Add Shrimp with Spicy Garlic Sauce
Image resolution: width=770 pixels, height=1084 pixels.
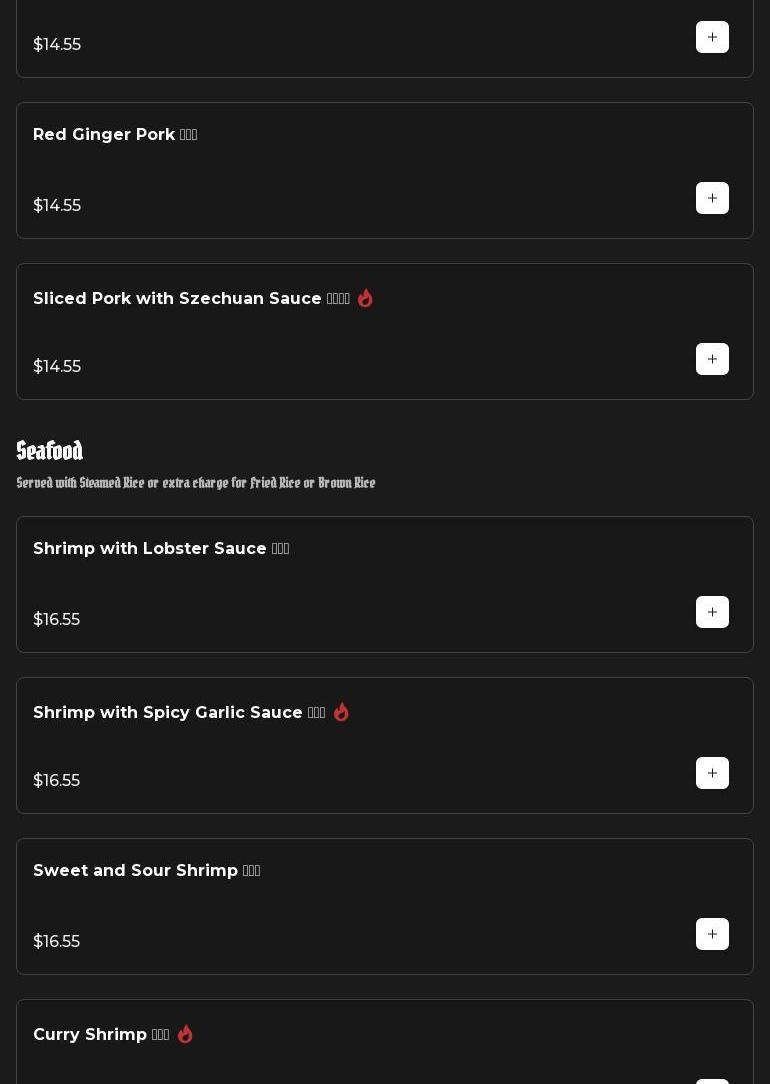pyautogui.click(x=712, y=773)
